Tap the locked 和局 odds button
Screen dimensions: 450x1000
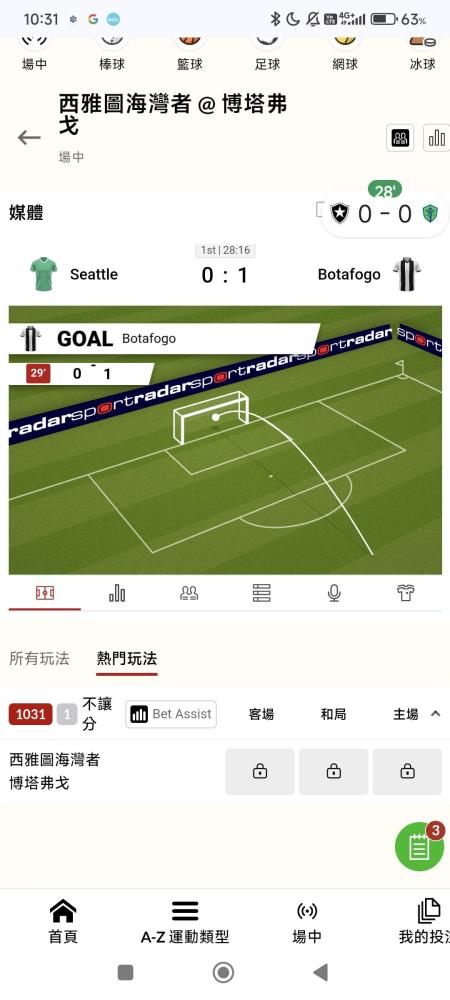333,772
